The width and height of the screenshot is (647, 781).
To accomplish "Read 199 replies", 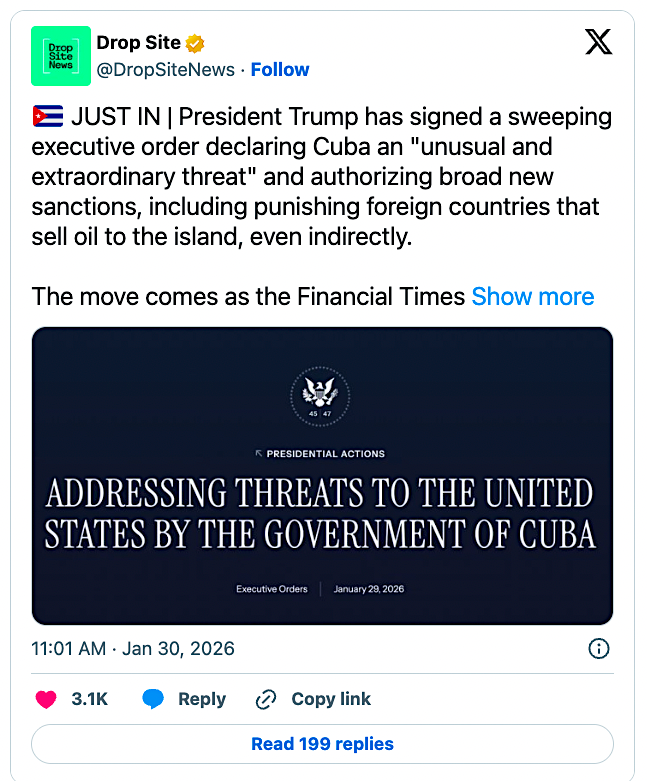I will click(x=322, y=744).
